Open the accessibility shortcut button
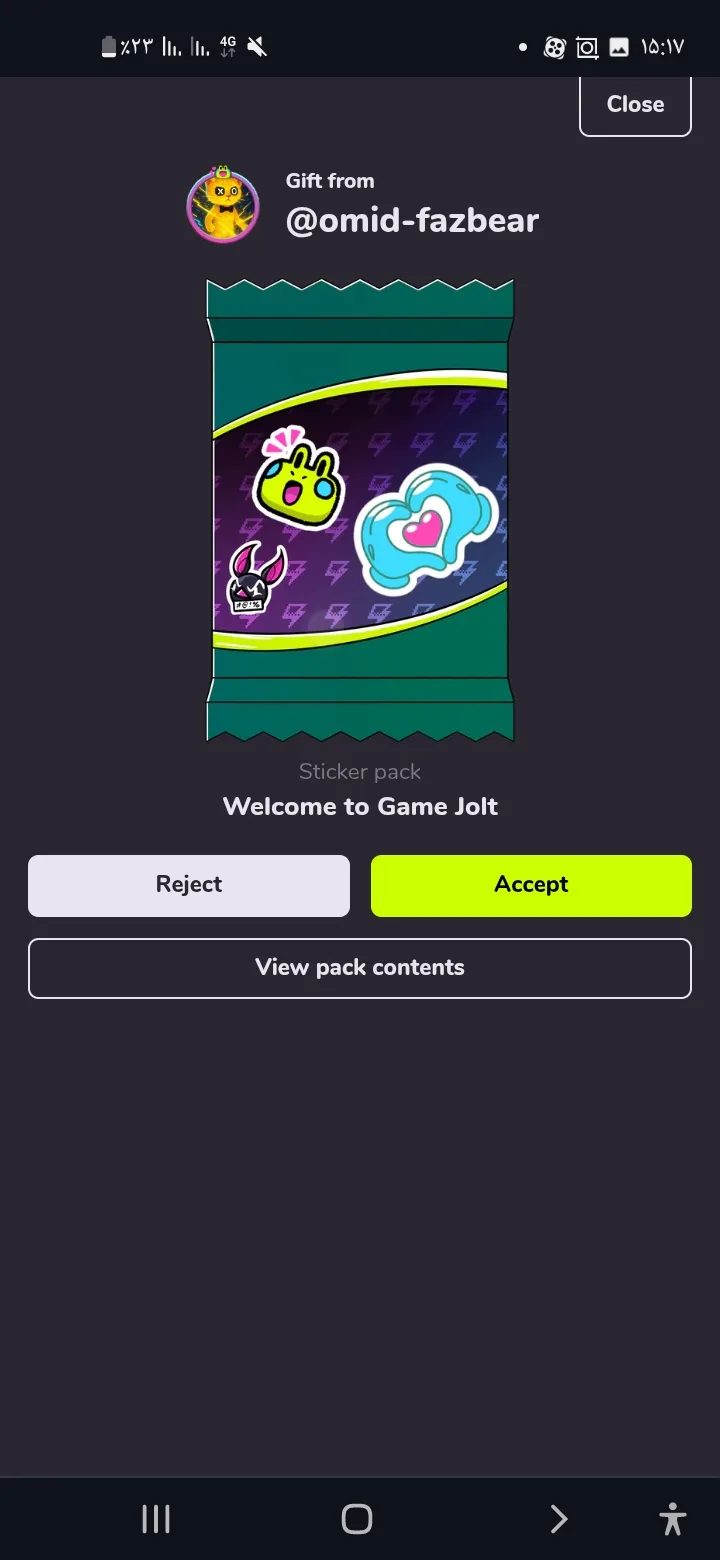Viewport: 720px width, 1560px height. (x=673, y=1519)
